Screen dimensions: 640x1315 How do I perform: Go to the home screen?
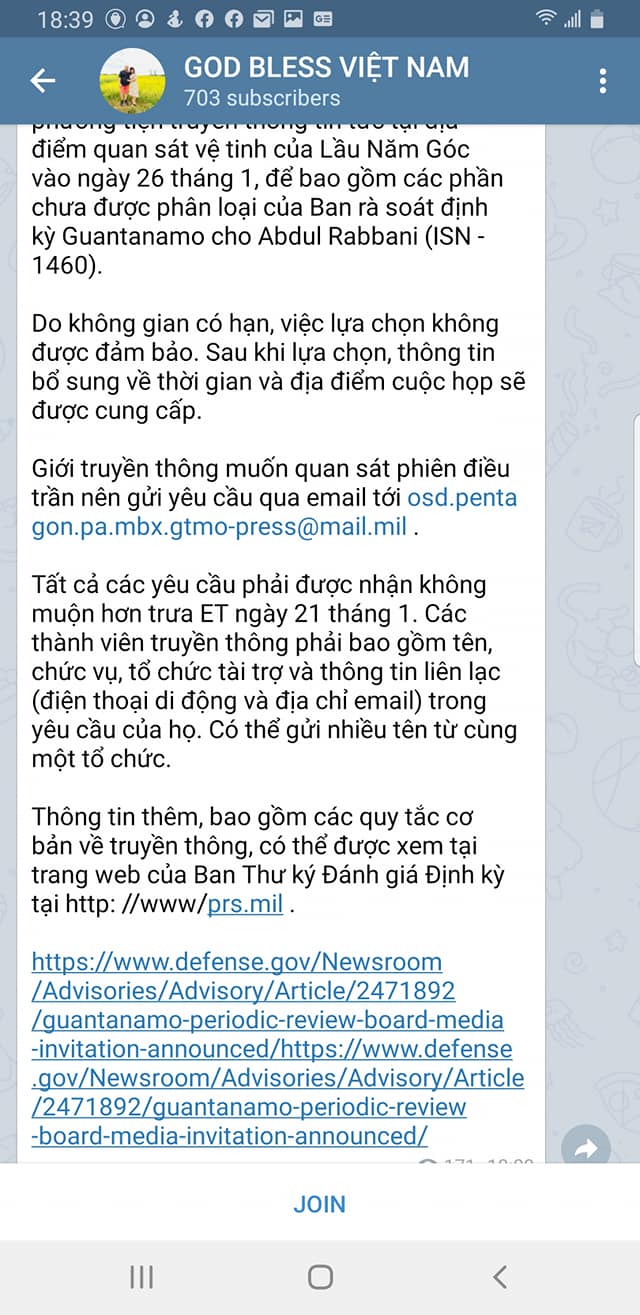320,1276
